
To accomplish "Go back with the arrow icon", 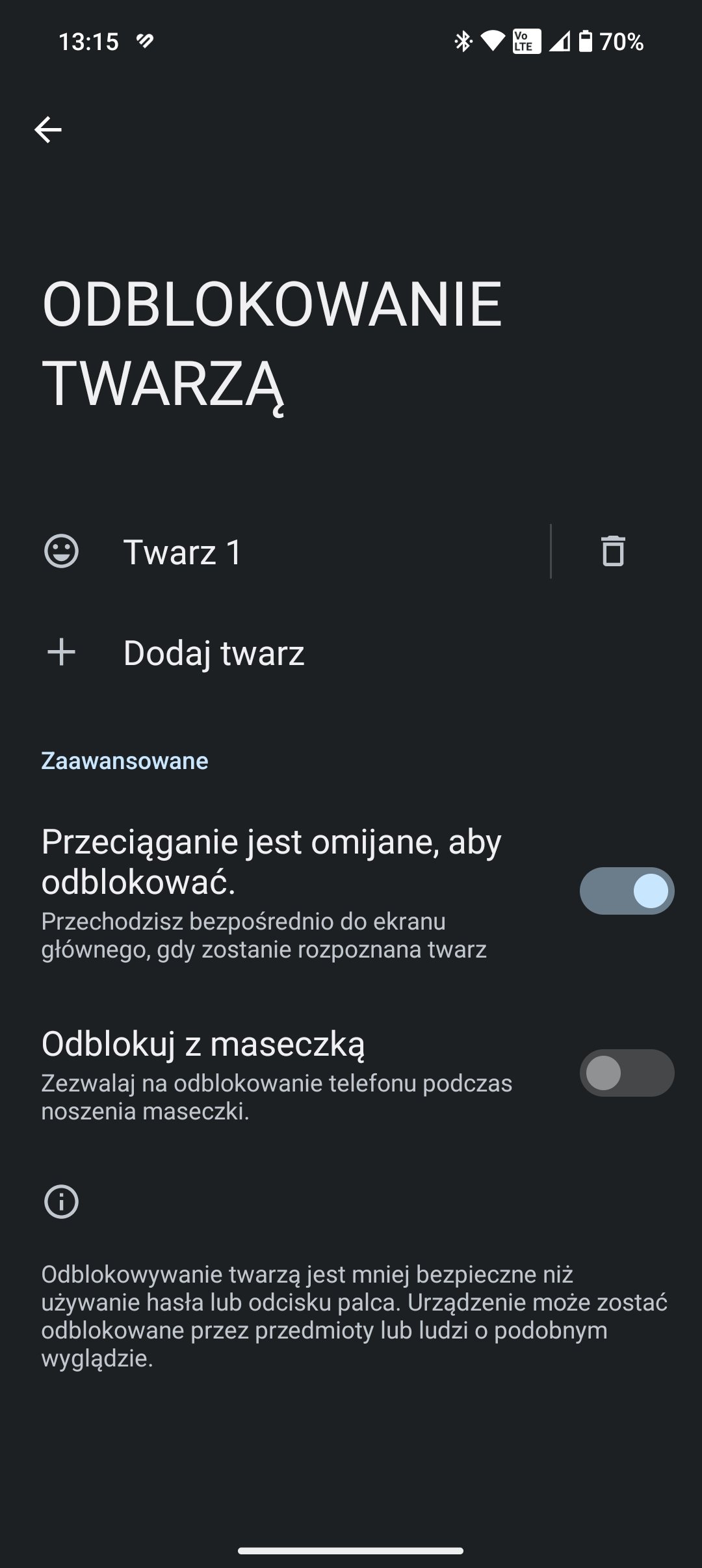I will click(x=48, y=130).
